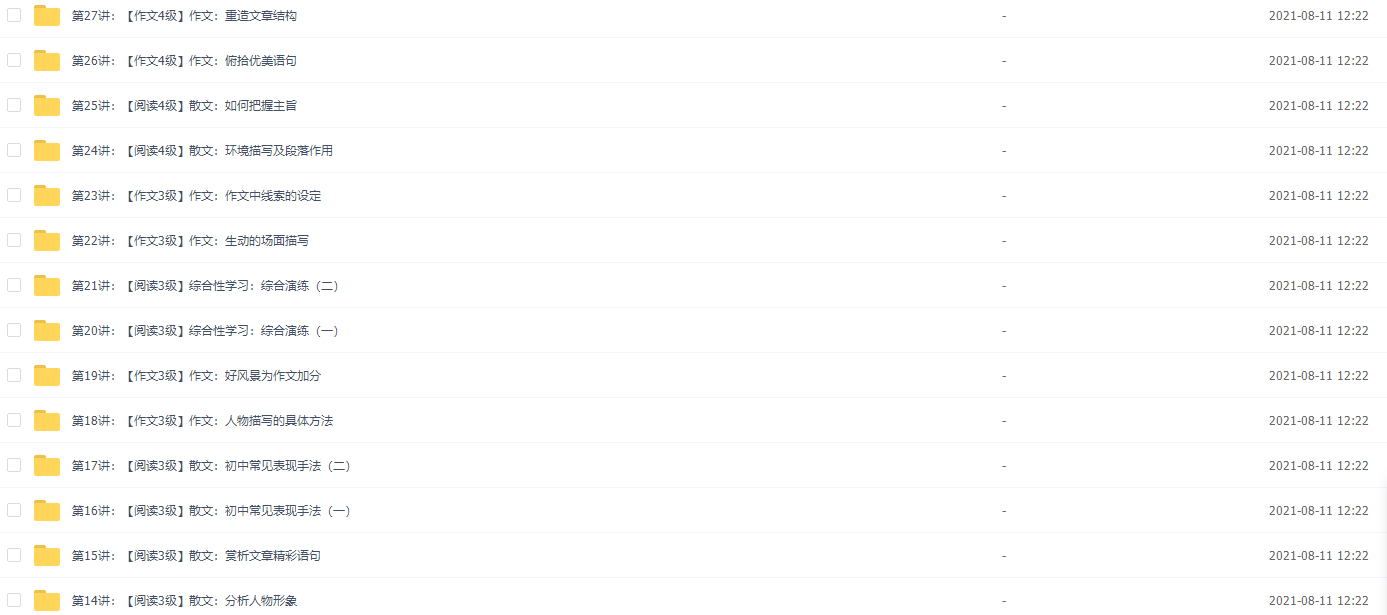Open folder 第23讲 作文中线索的设定
Viewport: 1387px width, 615px height.
[196, 196]
